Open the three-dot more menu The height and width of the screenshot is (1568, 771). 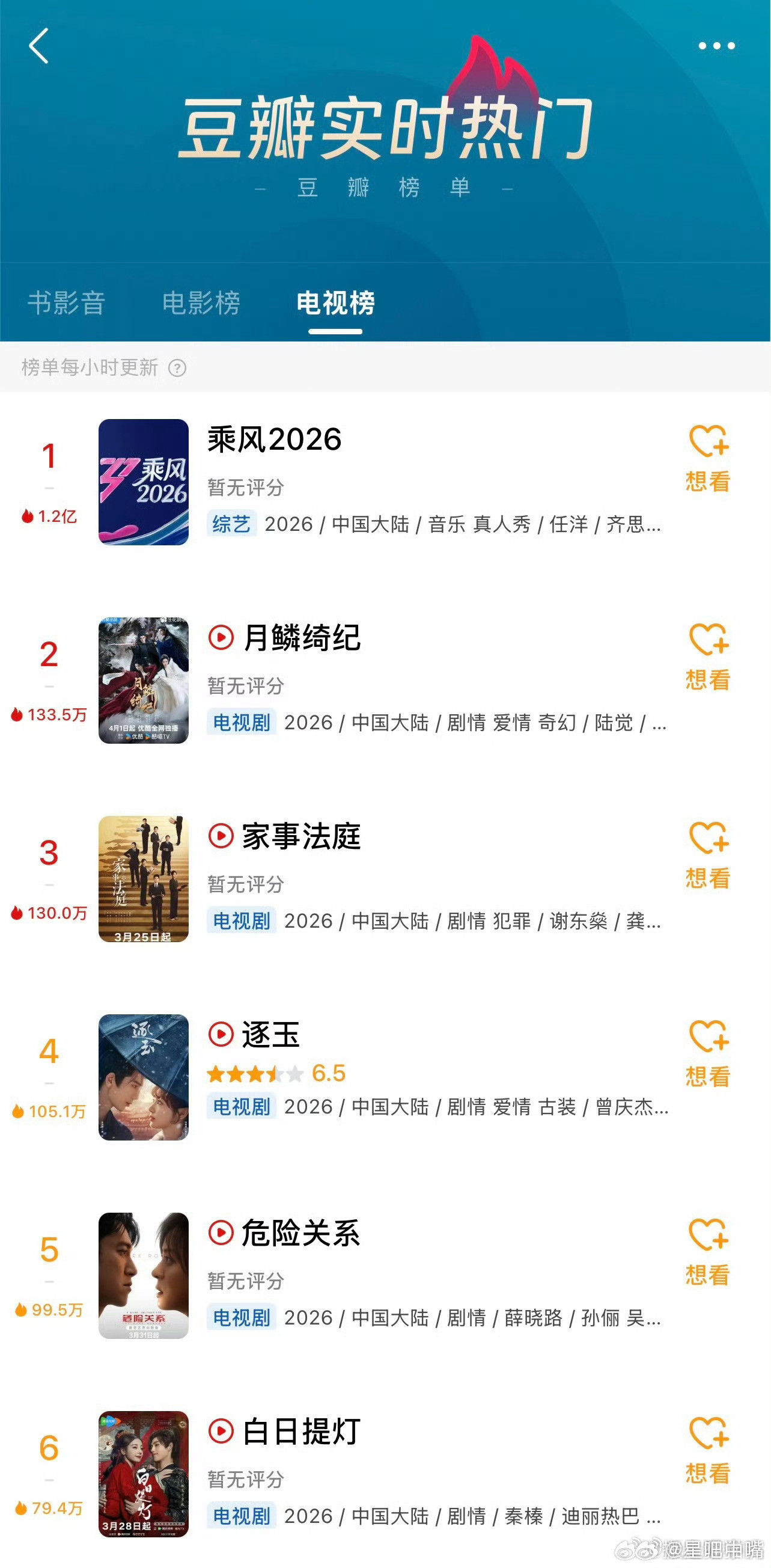coord(717,45)
